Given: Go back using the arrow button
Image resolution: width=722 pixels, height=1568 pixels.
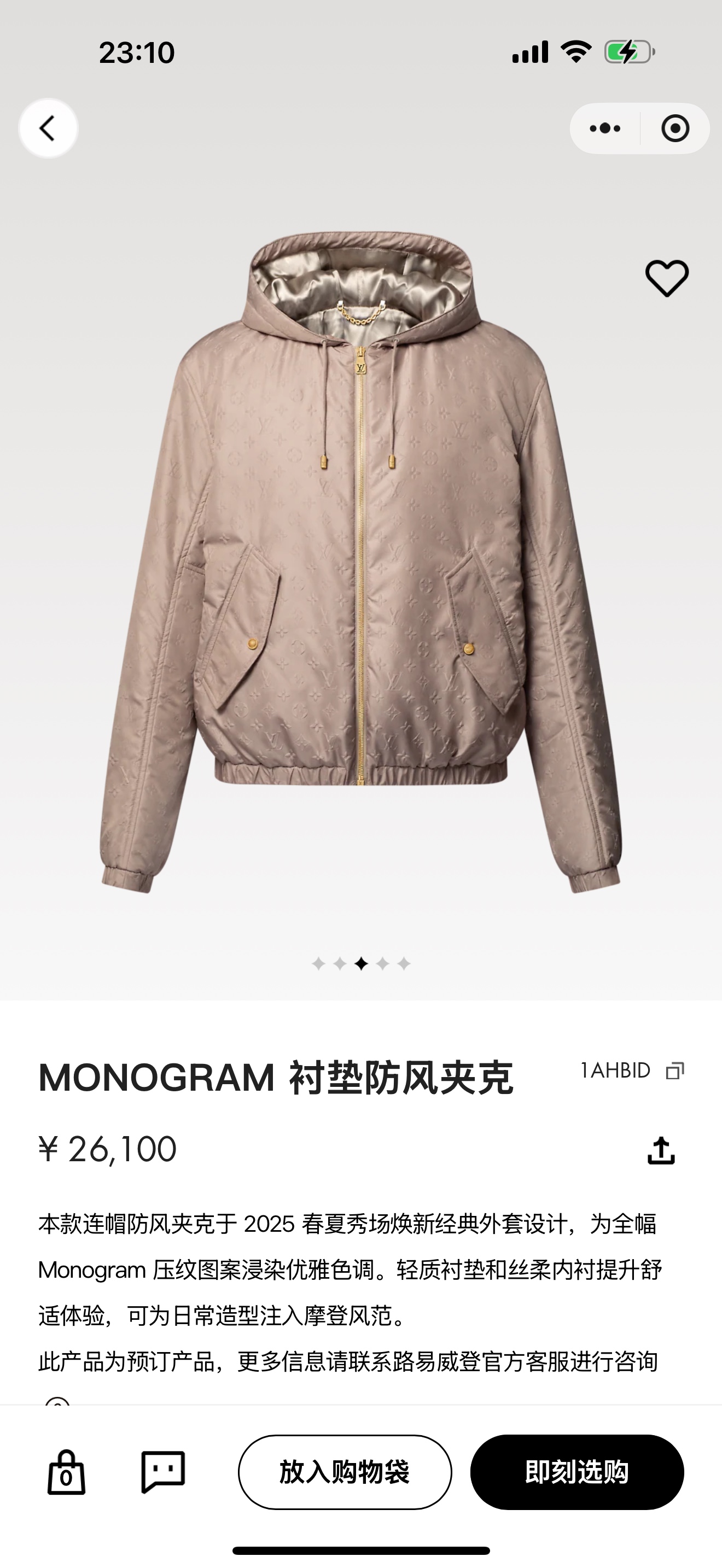Looking at the screenshot, I should 48,128.
